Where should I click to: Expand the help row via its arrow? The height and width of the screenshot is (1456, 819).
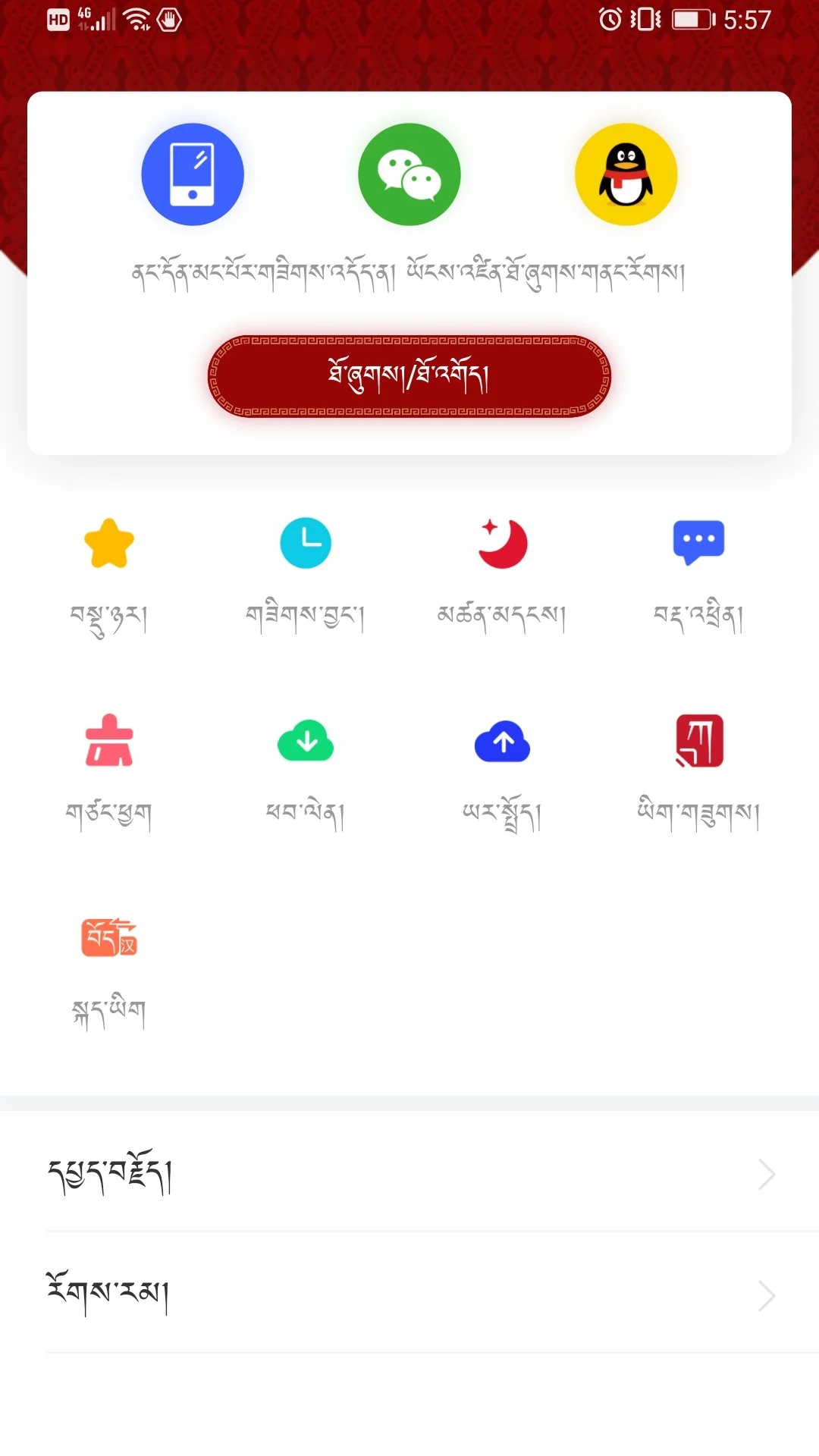point(767,1295)
